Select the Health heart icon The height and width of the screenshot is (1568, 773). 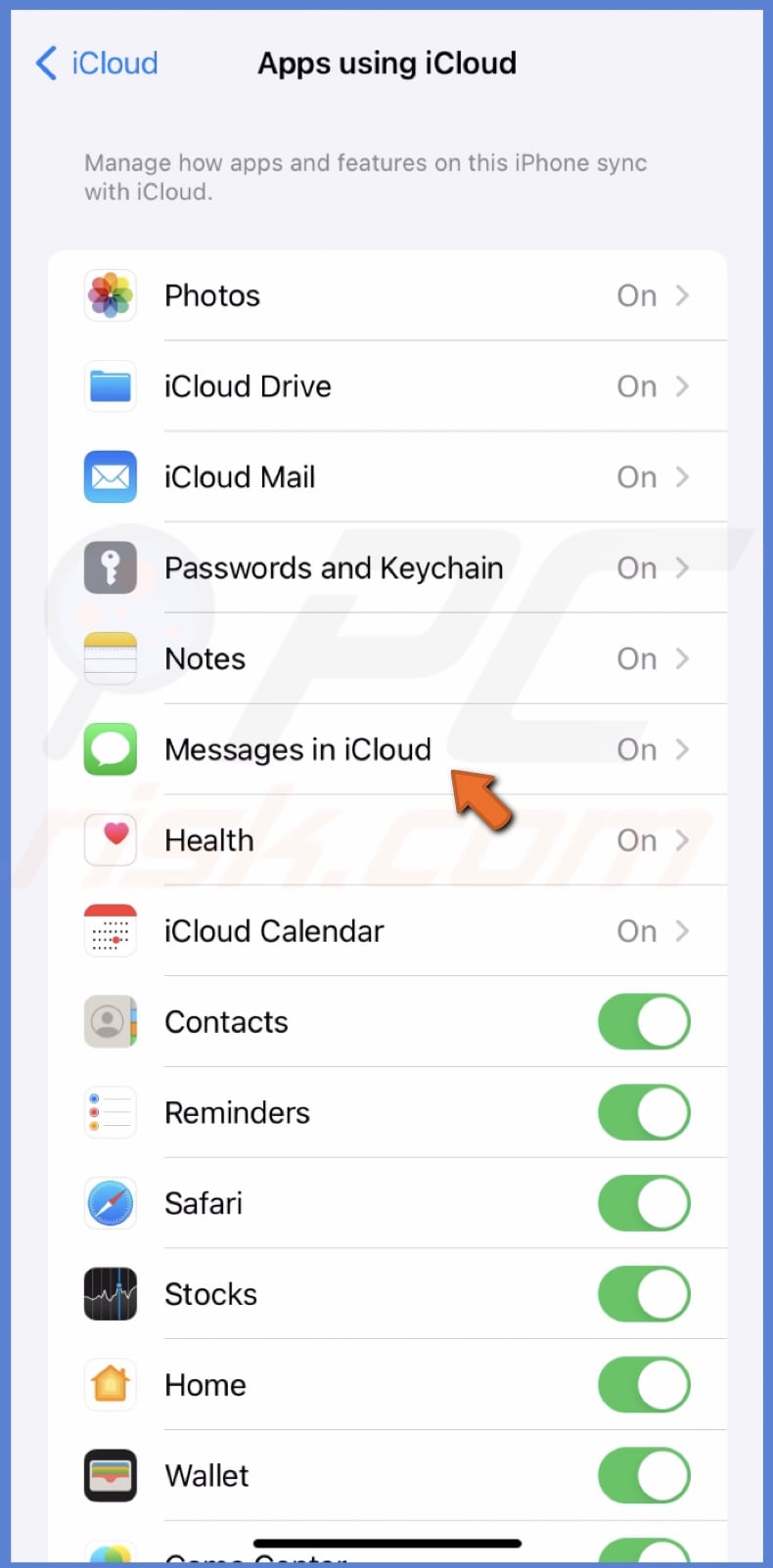(110, 839)
